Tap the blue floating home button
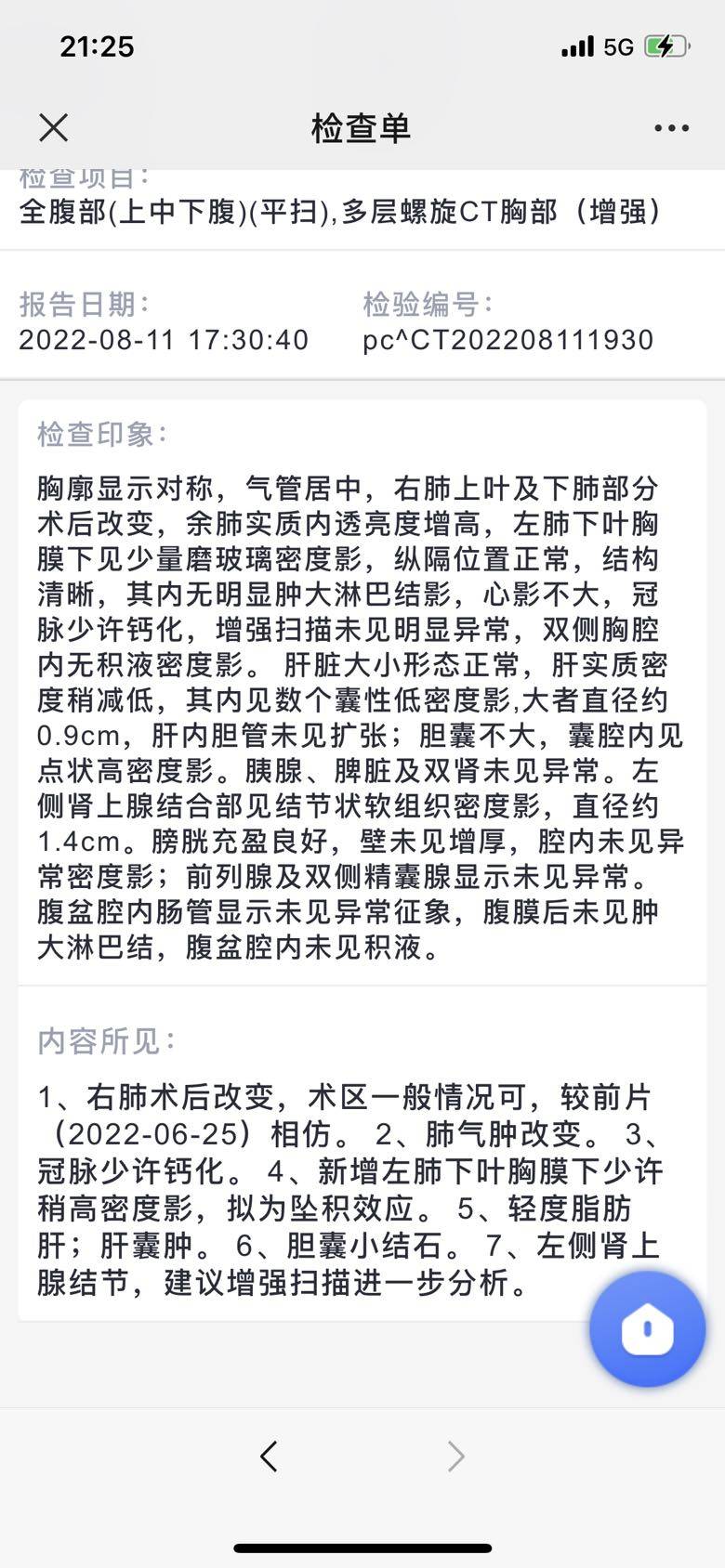The image size is (725, 1568). (x=647, y=1330)
